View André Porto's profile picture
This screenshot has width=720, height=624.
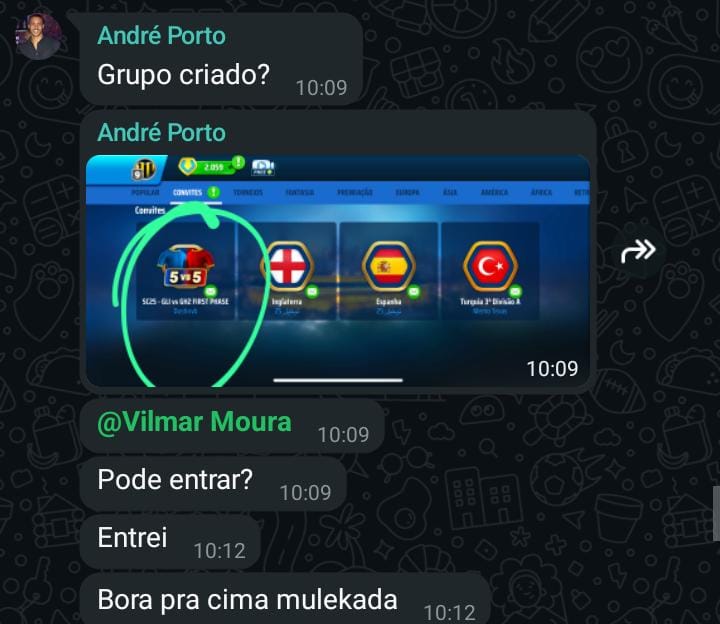click(x=39, y=37)
